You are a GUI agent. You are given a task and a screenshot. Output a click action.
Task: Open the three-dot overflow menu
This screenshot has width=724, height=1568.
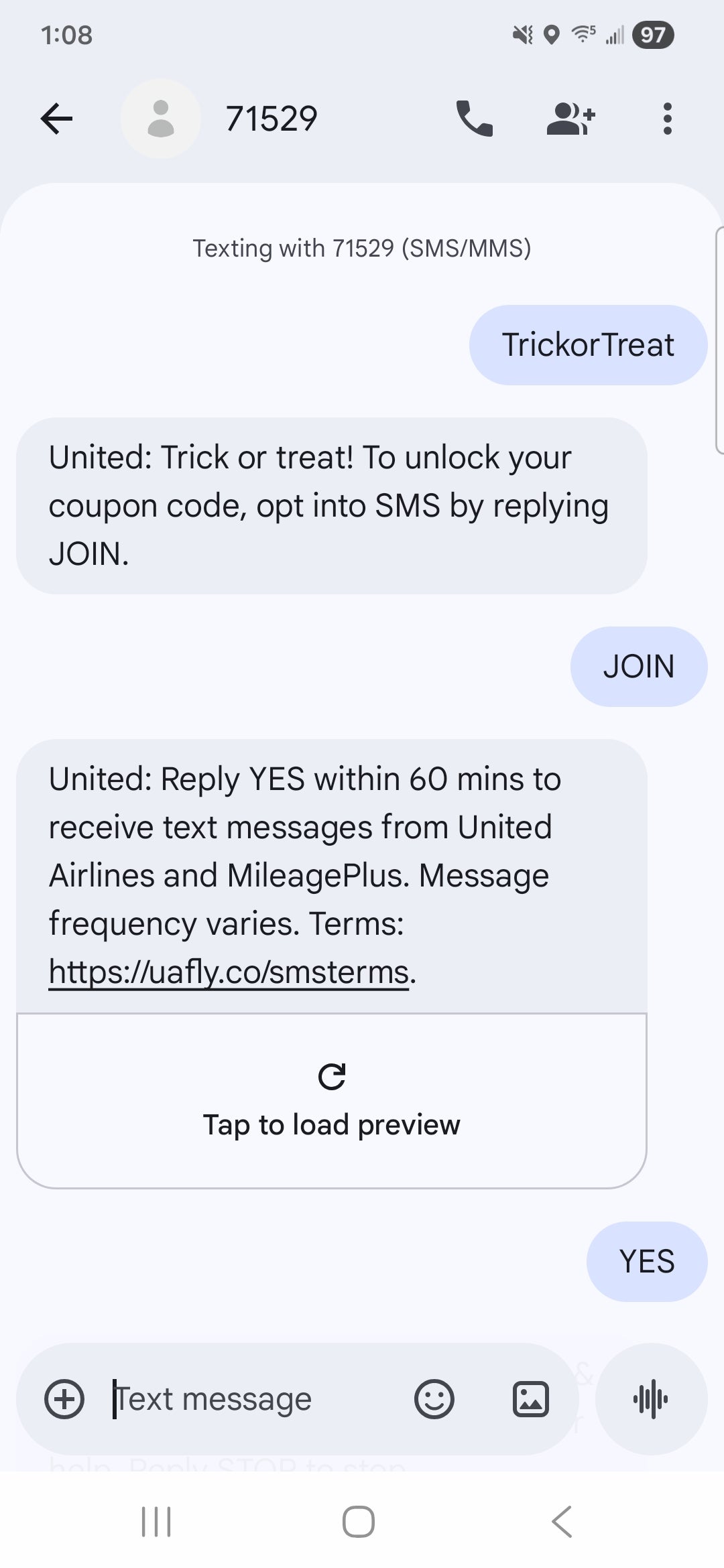(x=667, y=118)
